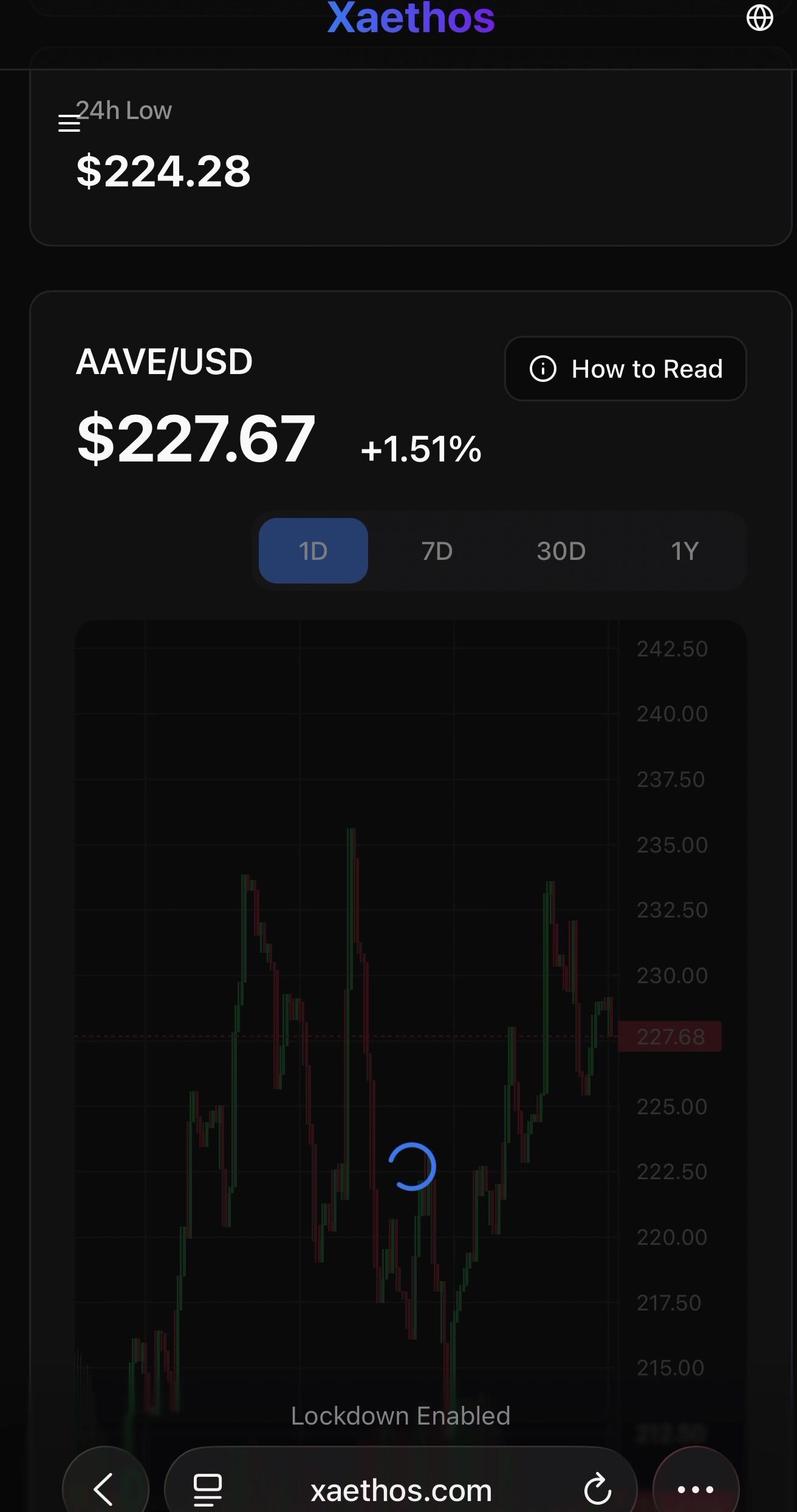Go back in the browser
The image size is (797, 1512).
click(104, 1489)
